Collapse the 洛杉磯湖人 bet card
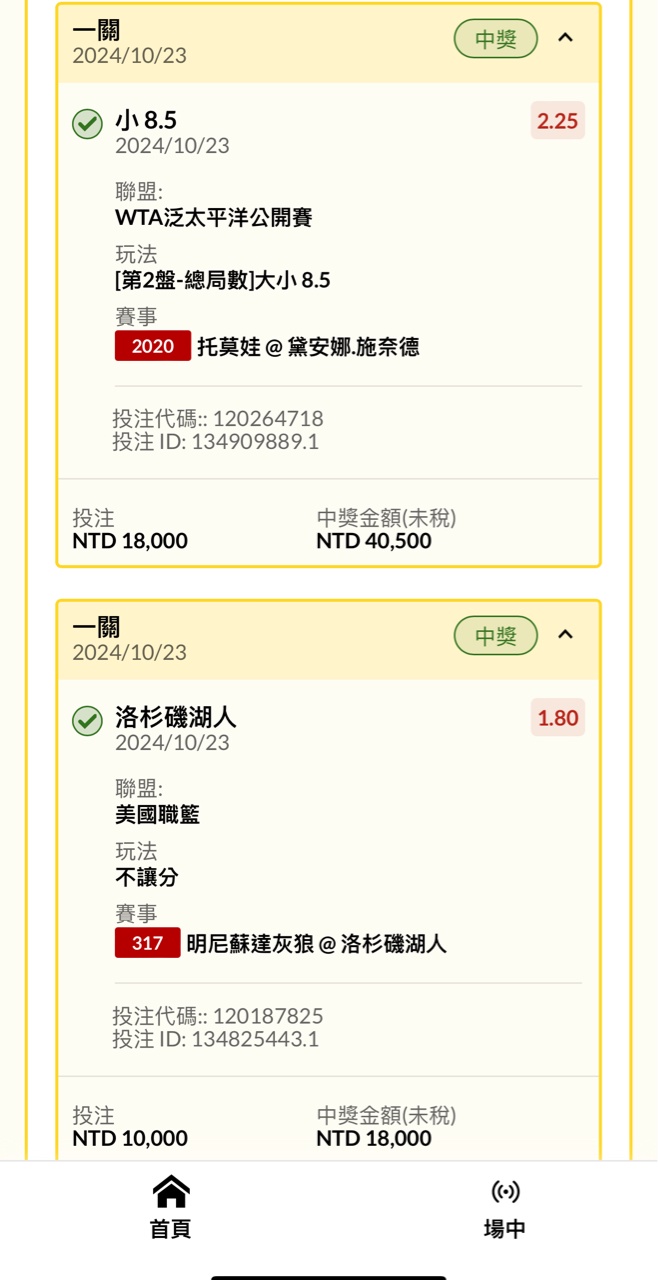 (x=565, y=634)
